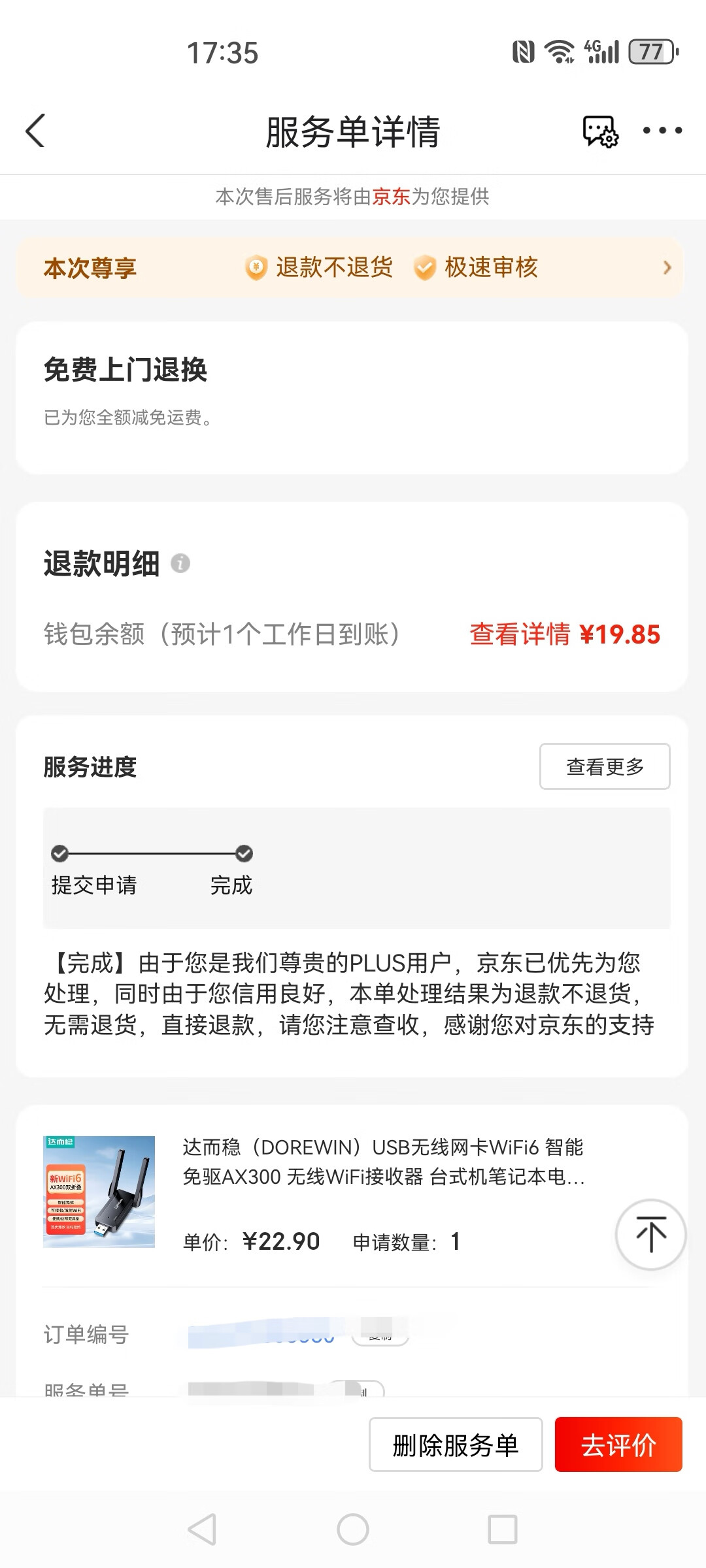Expand the 本次尊享 benefits banner
706x1568 pixels.
pos(666,268)
